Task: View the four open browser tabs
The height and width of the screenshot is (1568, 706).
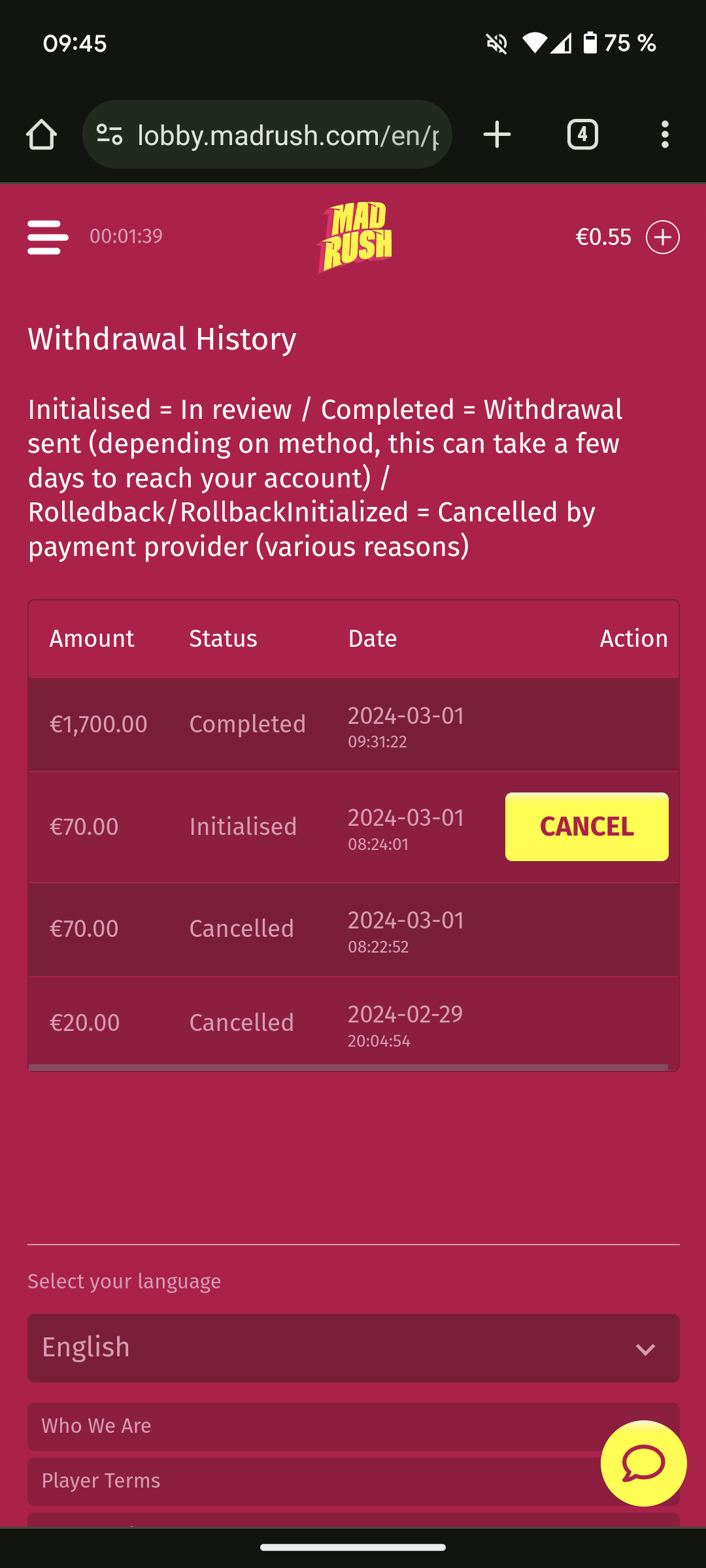Action: click(x=582, y=135)
